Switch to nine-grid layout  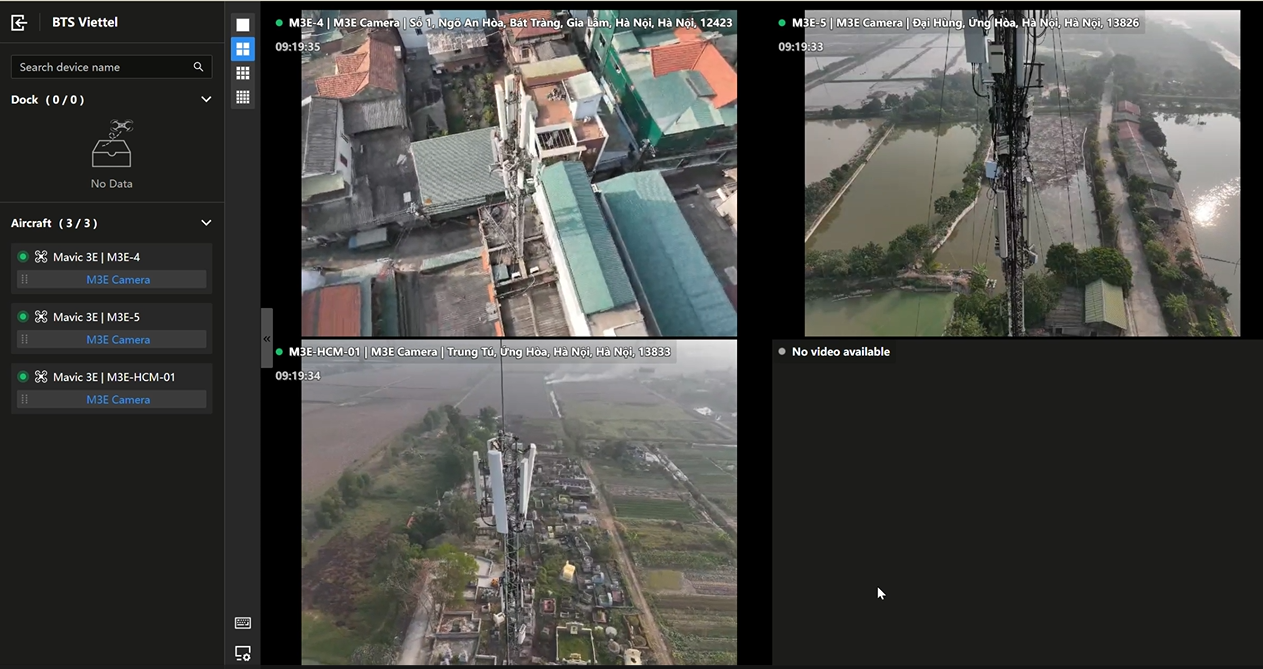[x=243, y=73]
